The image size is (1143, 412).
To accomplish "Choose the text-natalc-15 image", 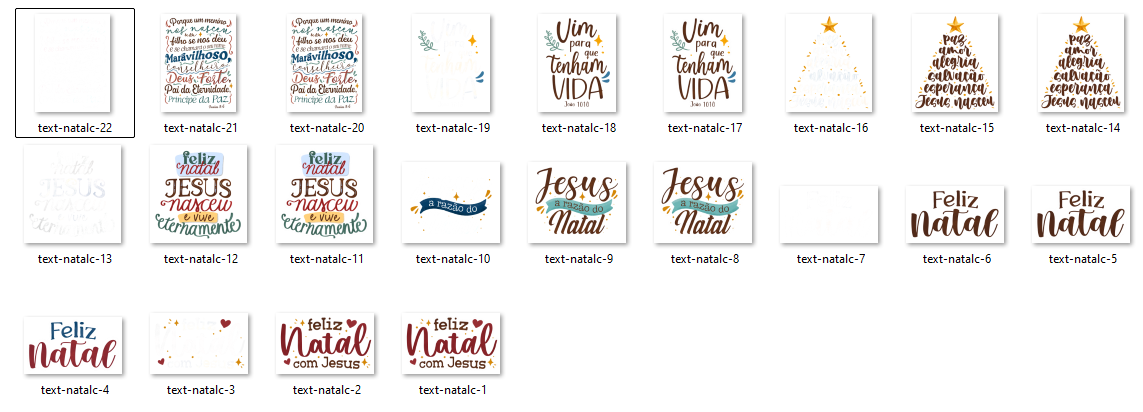I will [956, 63].
